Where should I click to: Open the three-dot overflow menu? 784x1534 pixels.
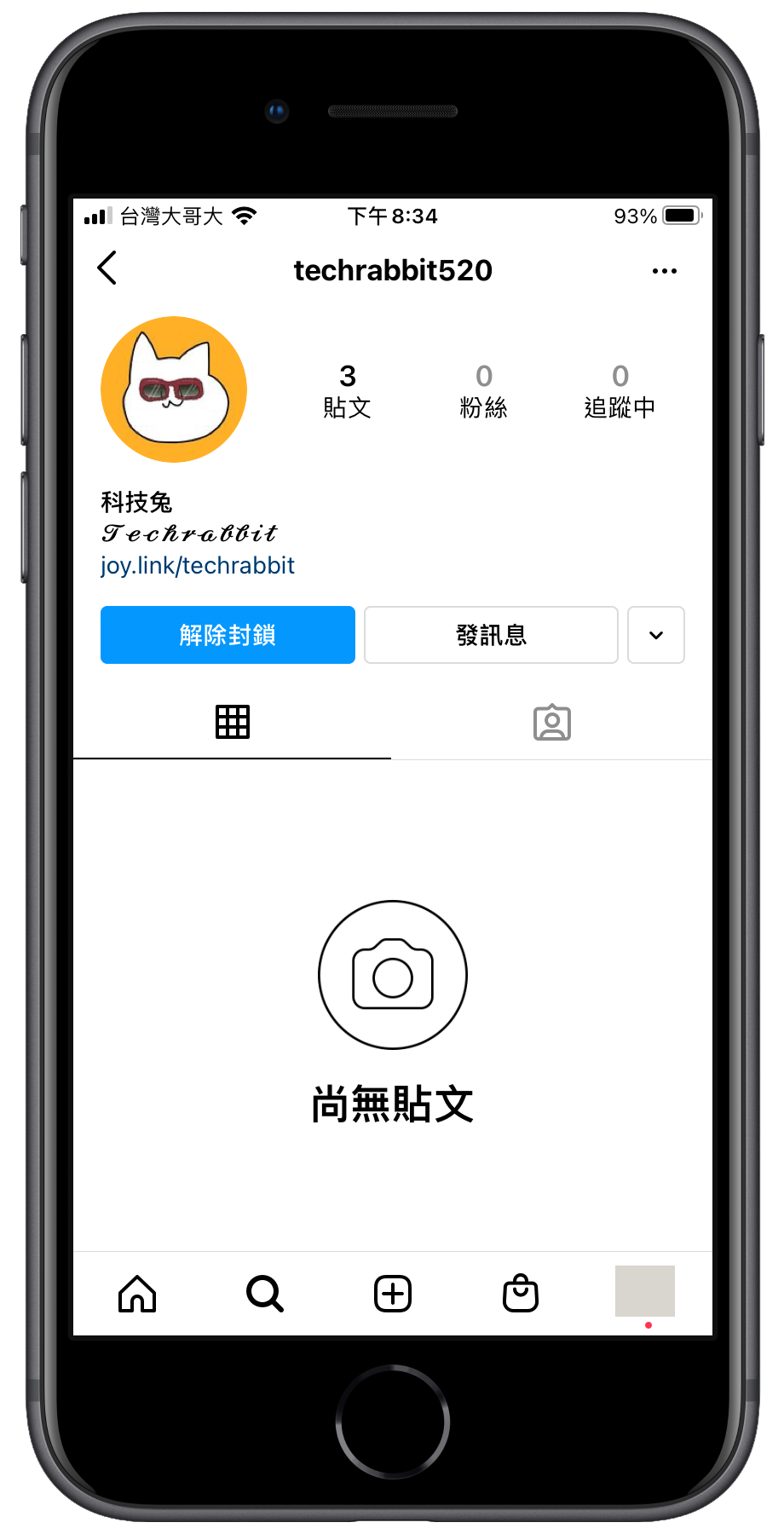(x=664, y=271)
